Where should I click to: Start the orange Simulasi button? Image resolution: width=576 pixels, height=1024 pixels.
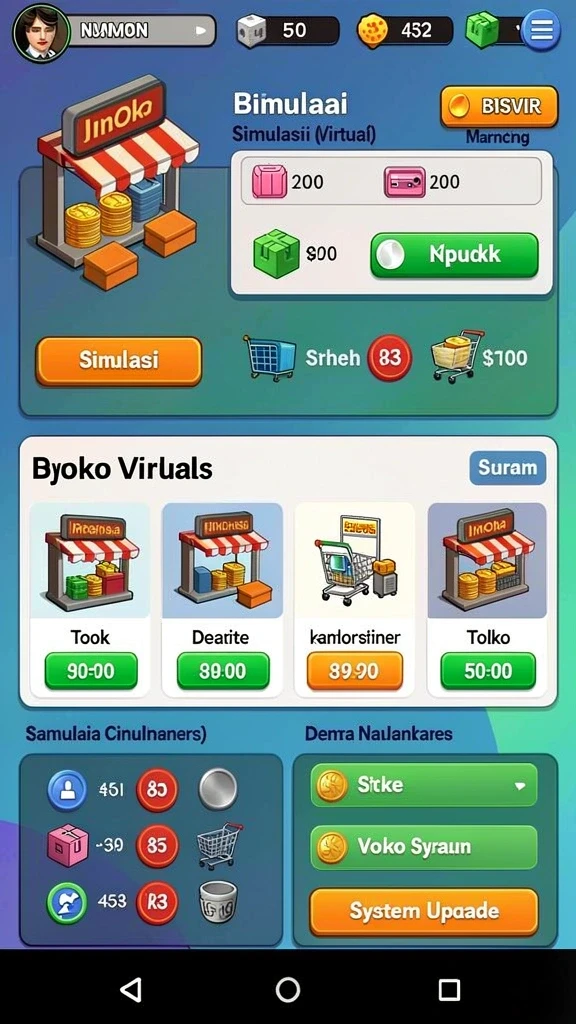(x=119, y=360)
